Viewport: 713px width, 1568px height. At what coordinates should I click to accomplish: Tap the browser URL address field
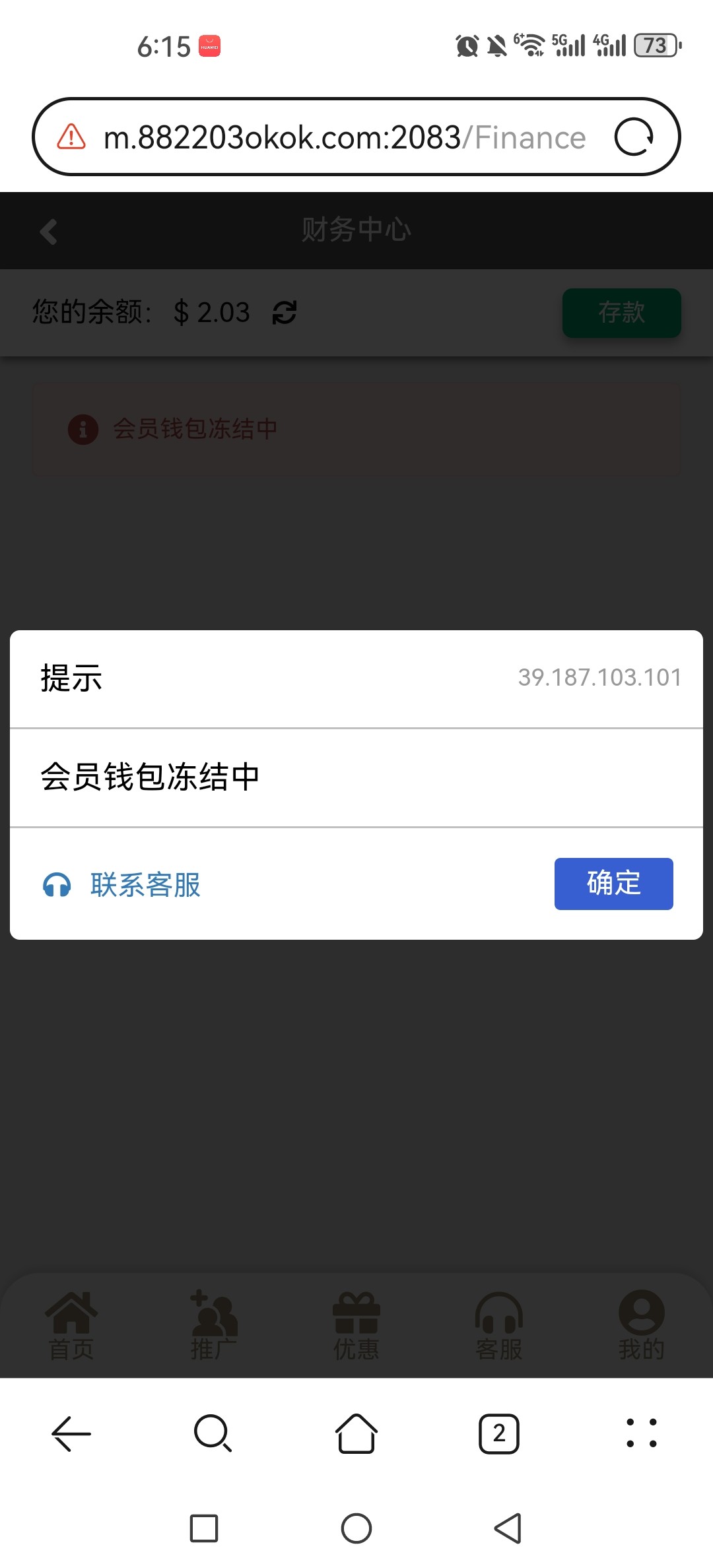(x=343, y=137)
